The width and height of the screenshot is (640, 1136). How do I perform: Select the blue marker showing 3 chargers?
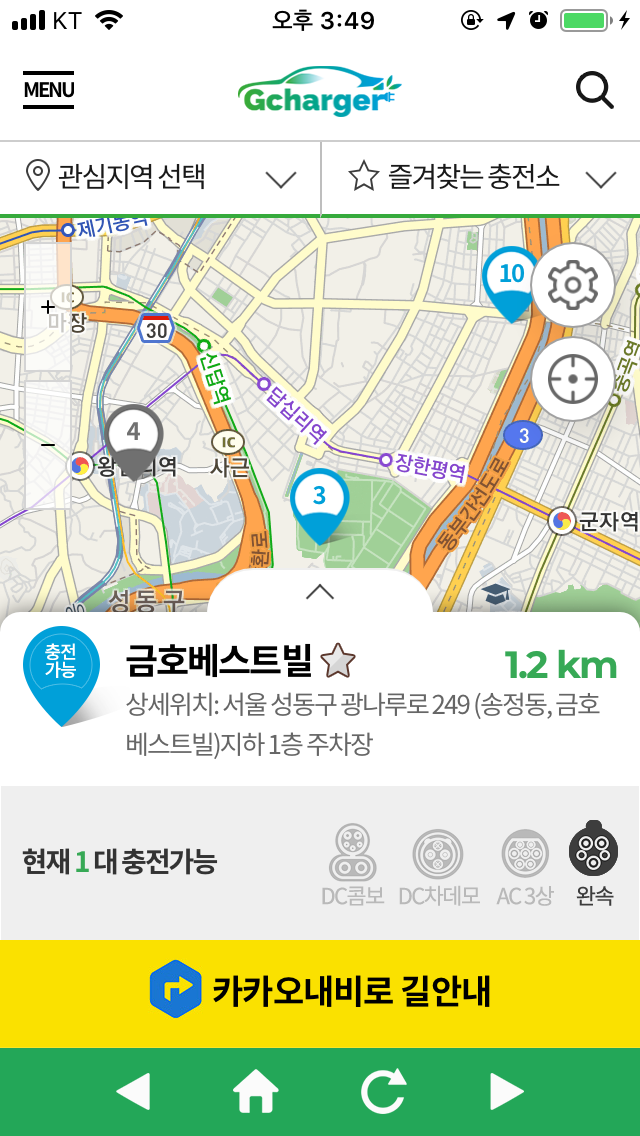(320, 506)
